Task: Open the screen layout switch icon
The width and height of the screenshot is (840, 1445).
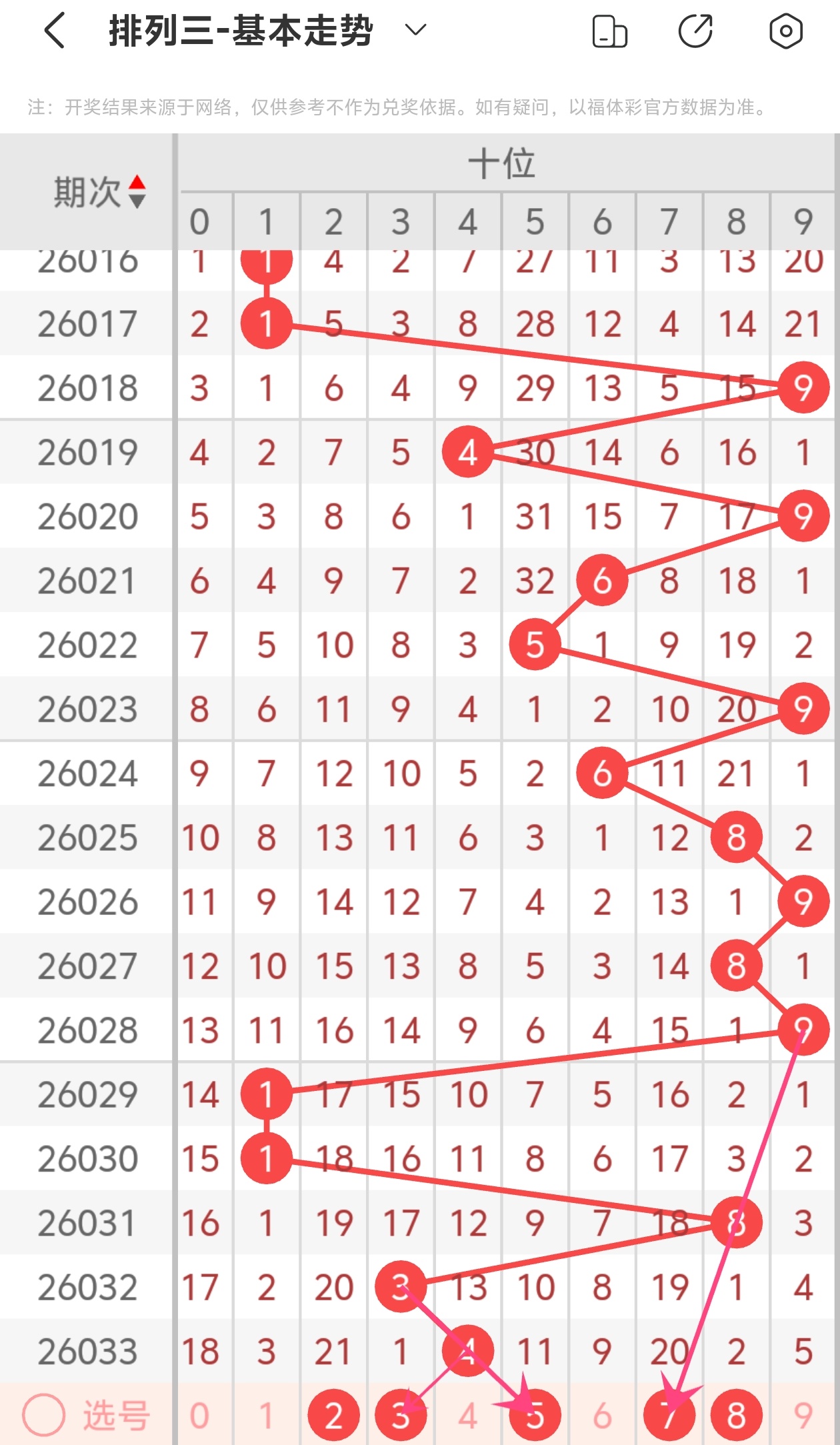Action: click(609, 31)
